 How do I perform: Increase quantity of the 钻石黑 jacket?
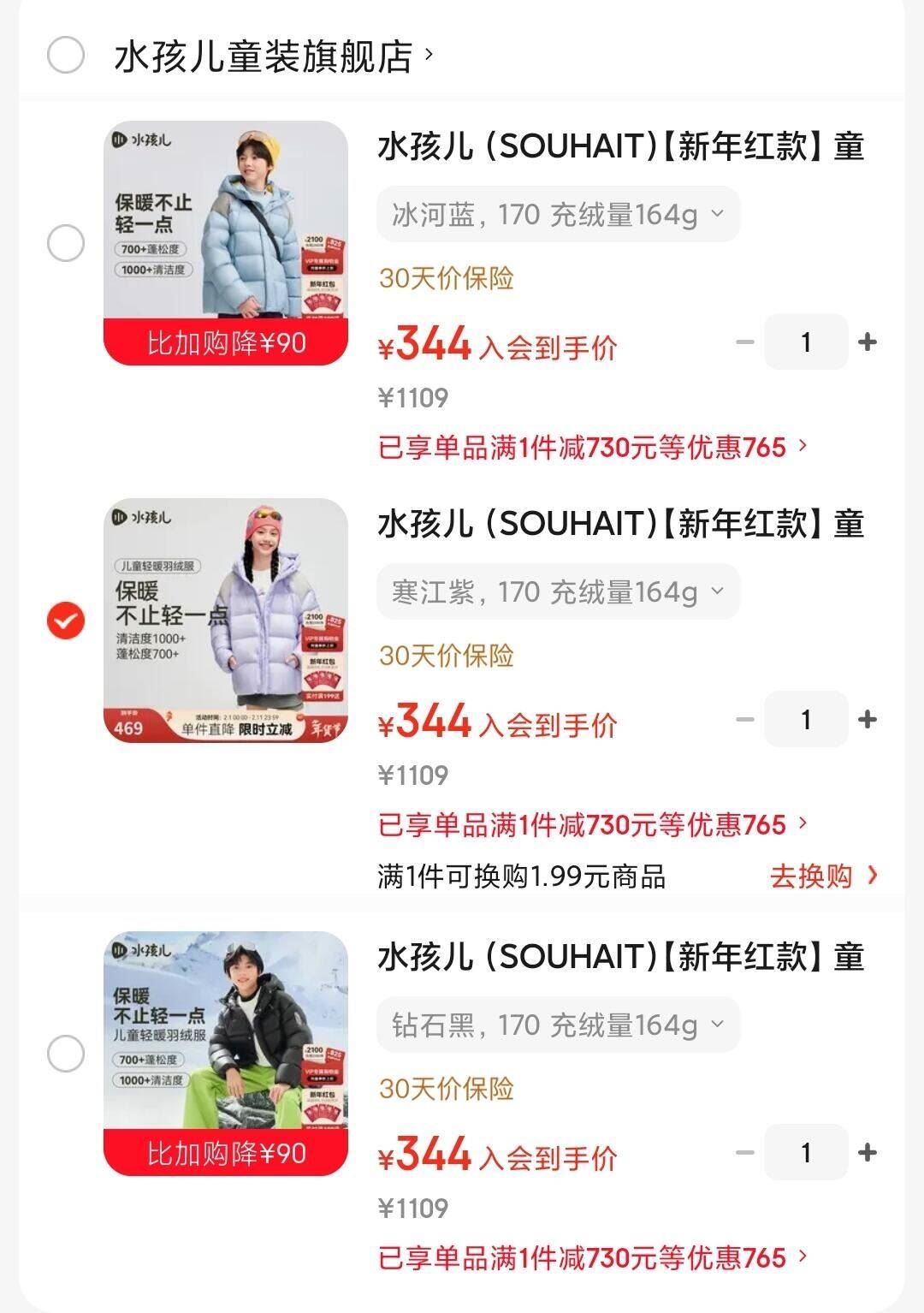pyautogui.click(x=868, y=1153)
